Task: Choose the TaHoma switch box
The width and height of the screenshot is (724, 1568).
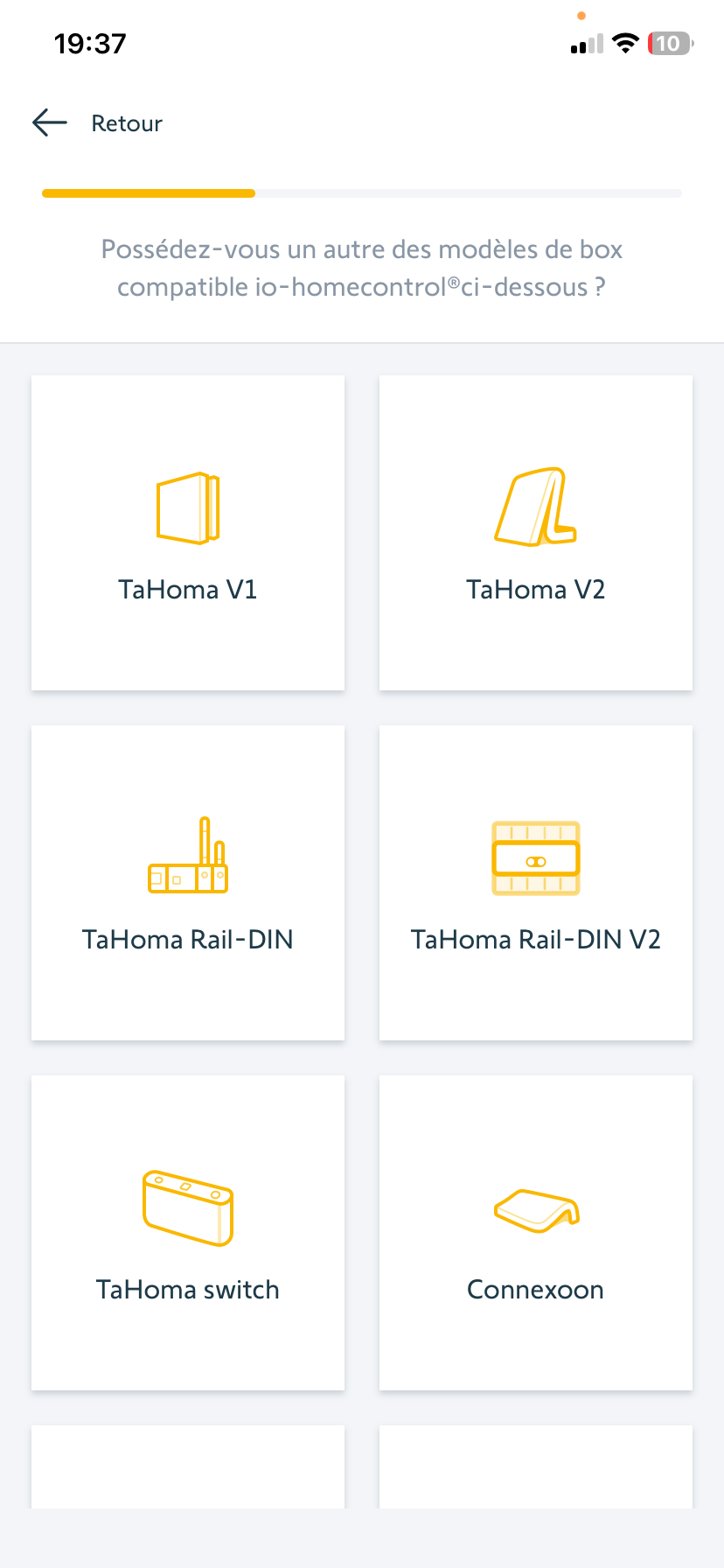Action: point(188,1233)
